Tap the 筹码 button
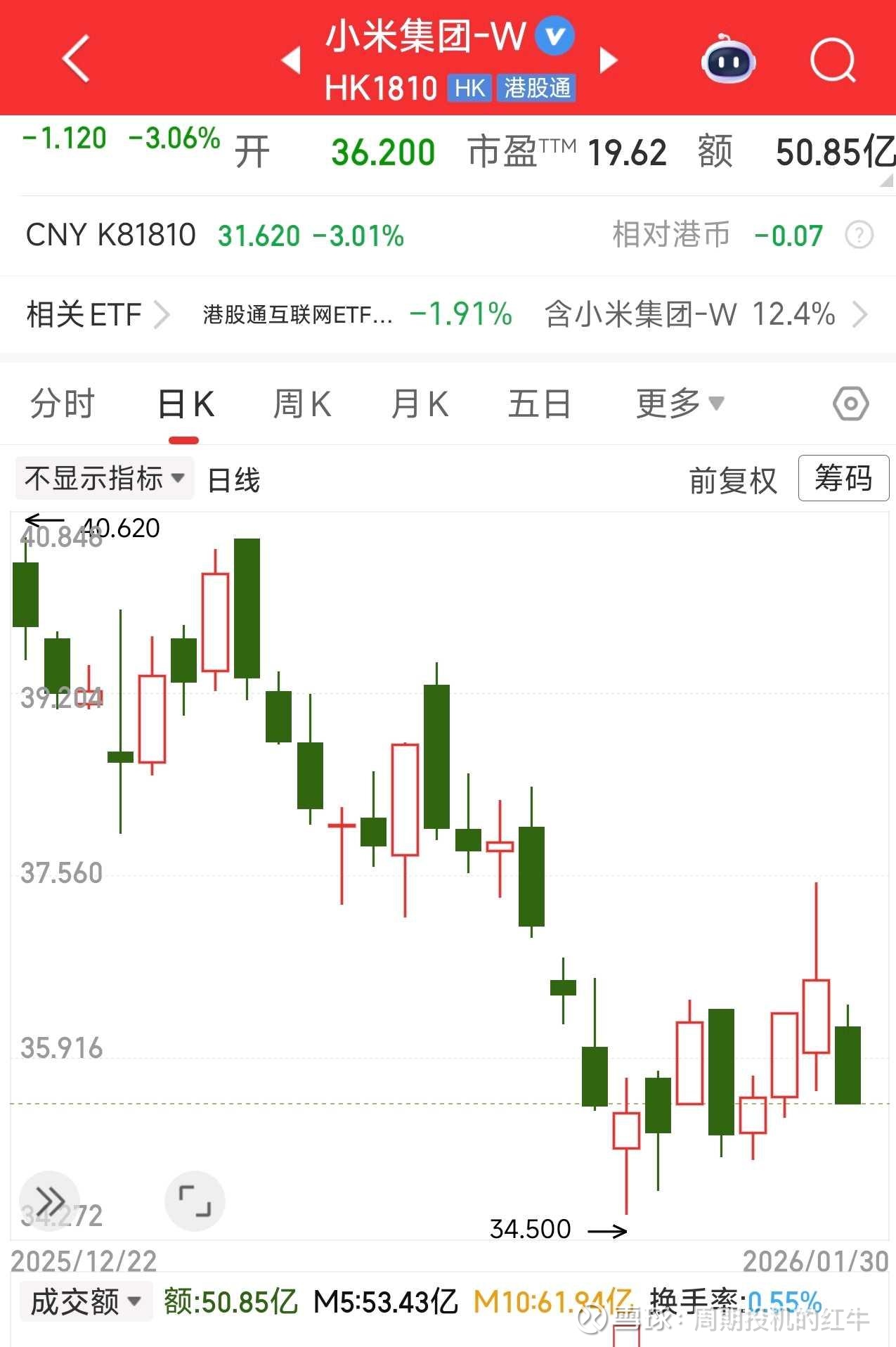The image size is (896, 1347). pos(843,479)
